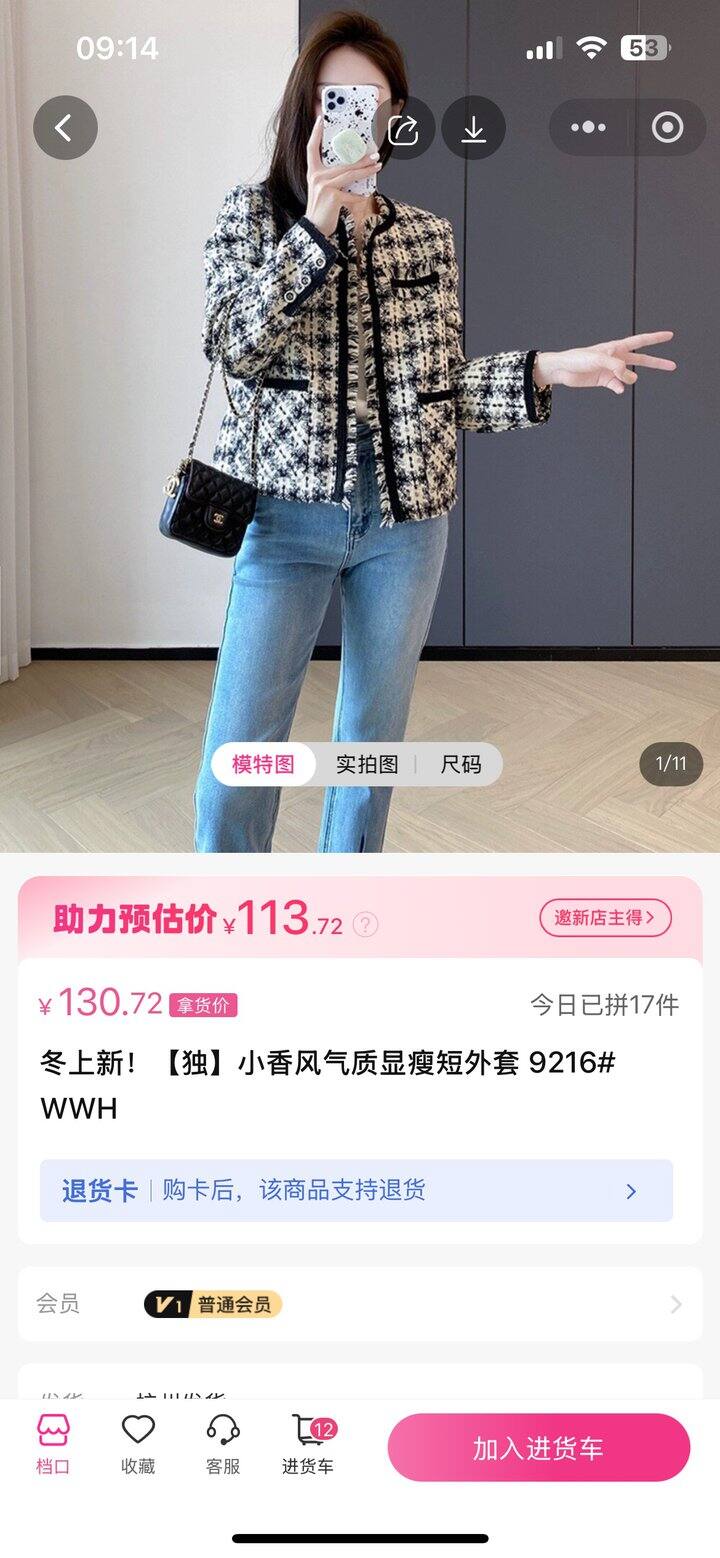Screen dimensions: 720x1558
Task: Add item to 收藏 favorites
Action: tap(138, 1445)
